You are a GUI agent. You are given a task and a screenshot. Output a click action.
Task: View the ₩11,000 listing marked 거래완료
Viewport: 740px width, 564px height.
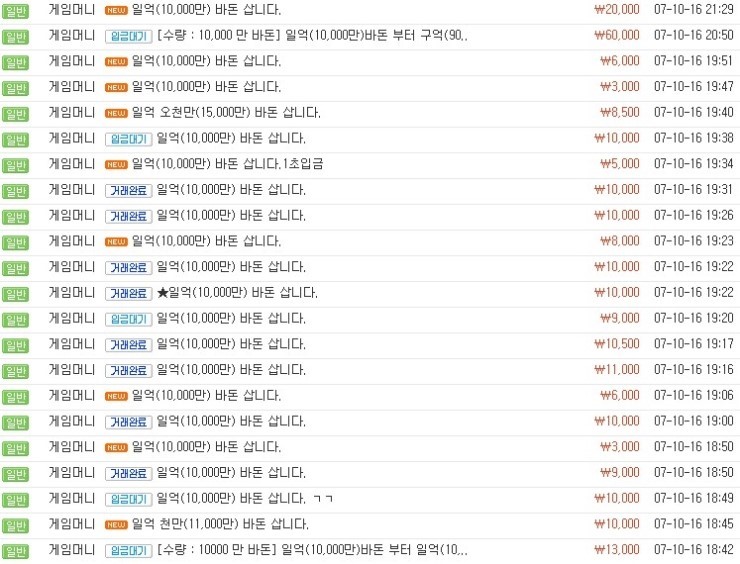point(231,370)
